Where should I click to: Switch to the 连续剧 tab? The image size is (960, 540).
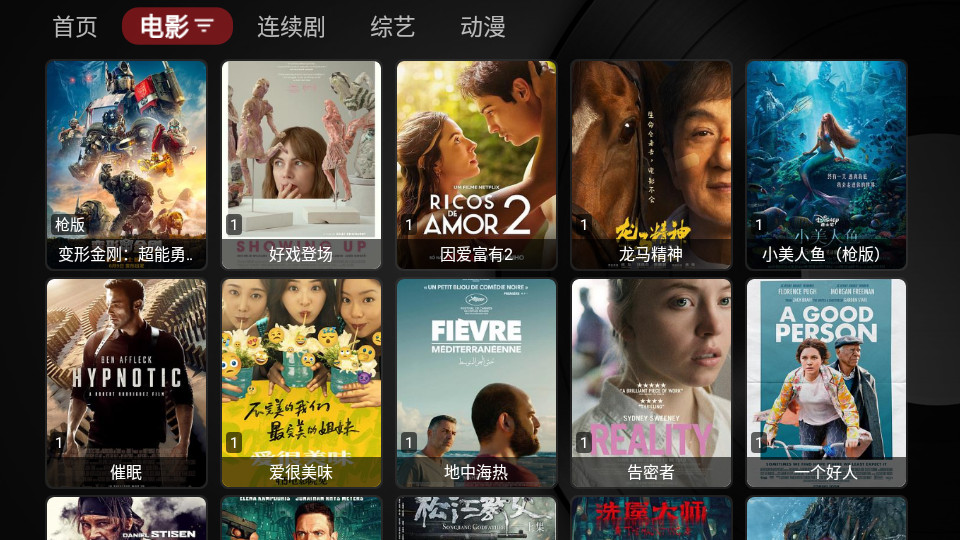click(x=291, y=27)
